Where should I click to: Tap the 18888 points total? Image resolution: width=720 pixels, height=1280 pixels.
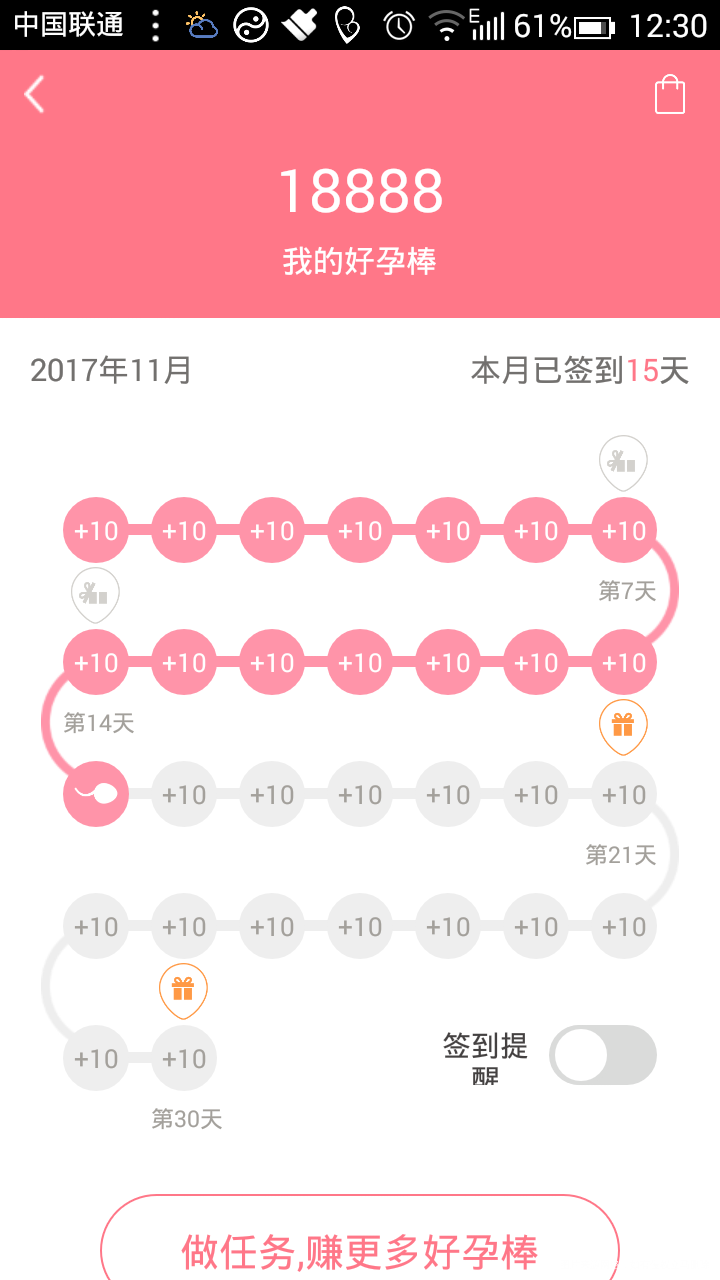pos(360,192)
